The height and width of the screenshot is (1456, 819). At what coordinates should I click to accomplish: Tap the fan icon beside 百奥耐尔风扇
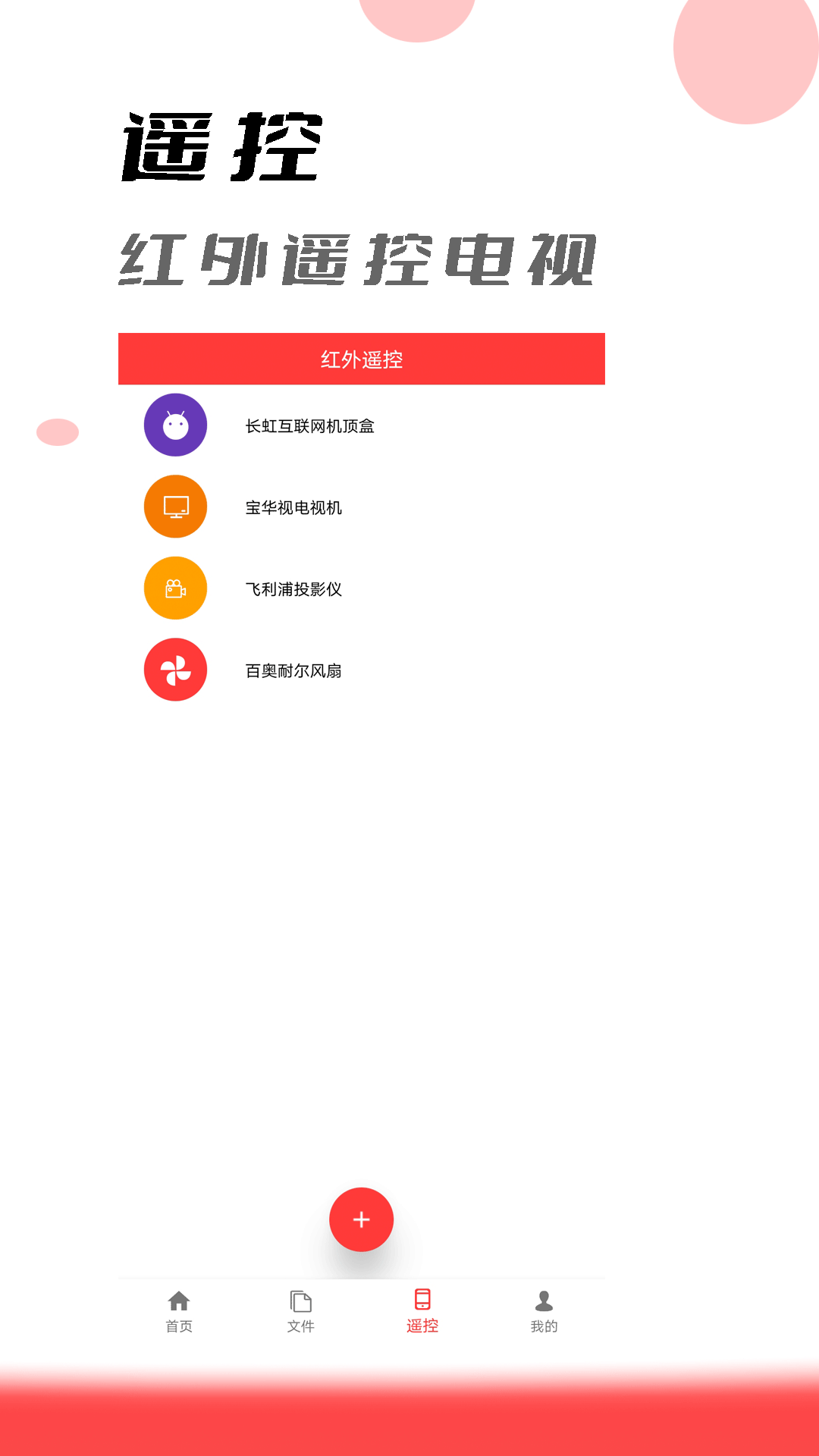(175, 670)
